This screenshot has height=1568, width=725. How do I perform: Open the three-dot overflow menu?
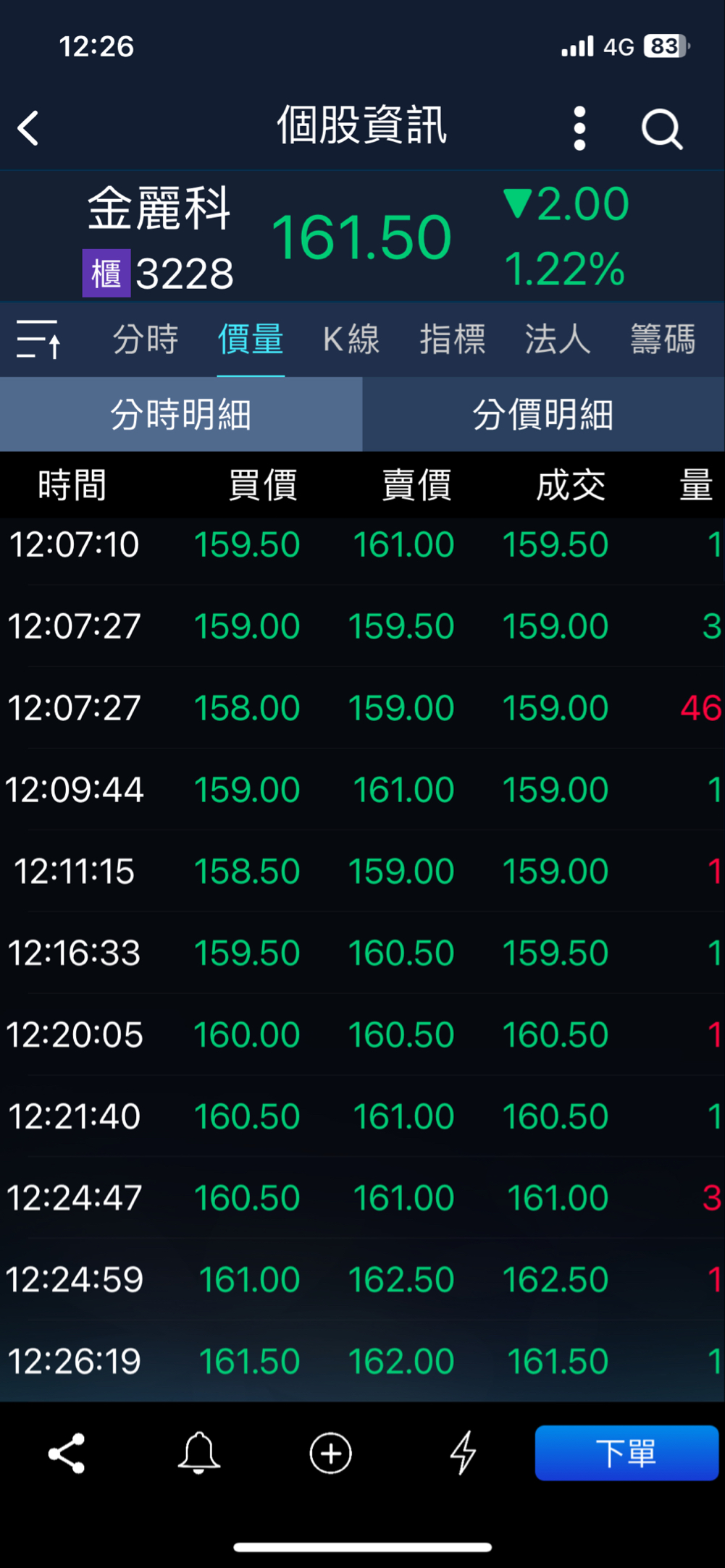[579, 129]
